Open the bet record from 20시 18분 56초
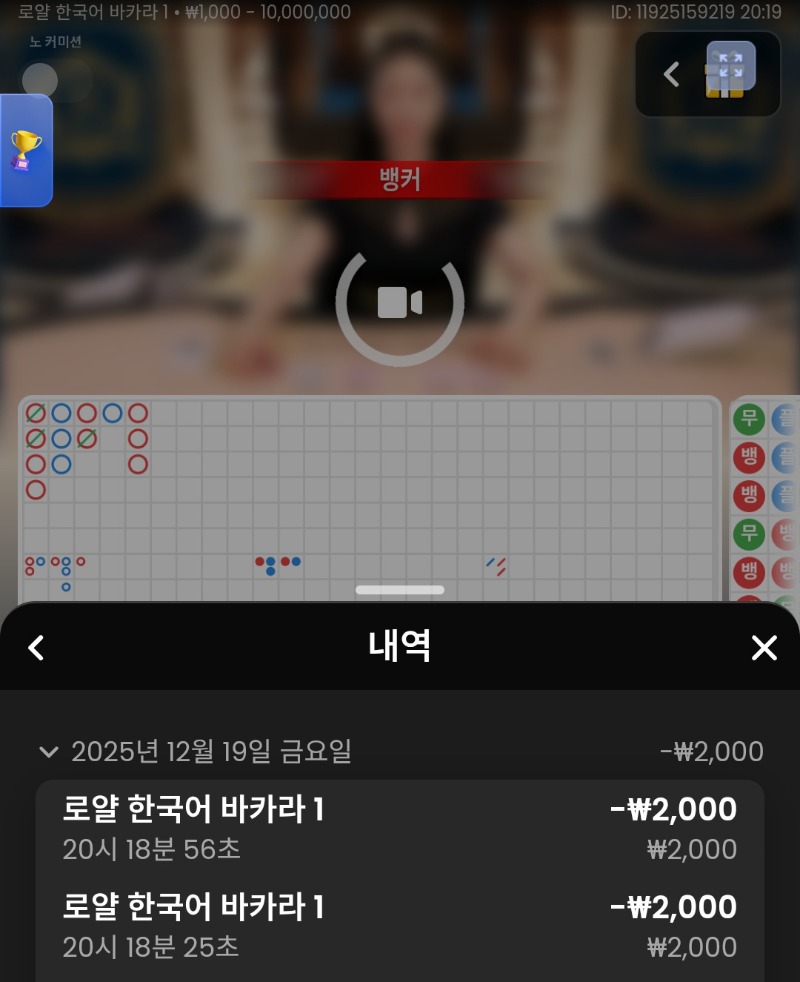800x982 pixels. coord(400,828)
